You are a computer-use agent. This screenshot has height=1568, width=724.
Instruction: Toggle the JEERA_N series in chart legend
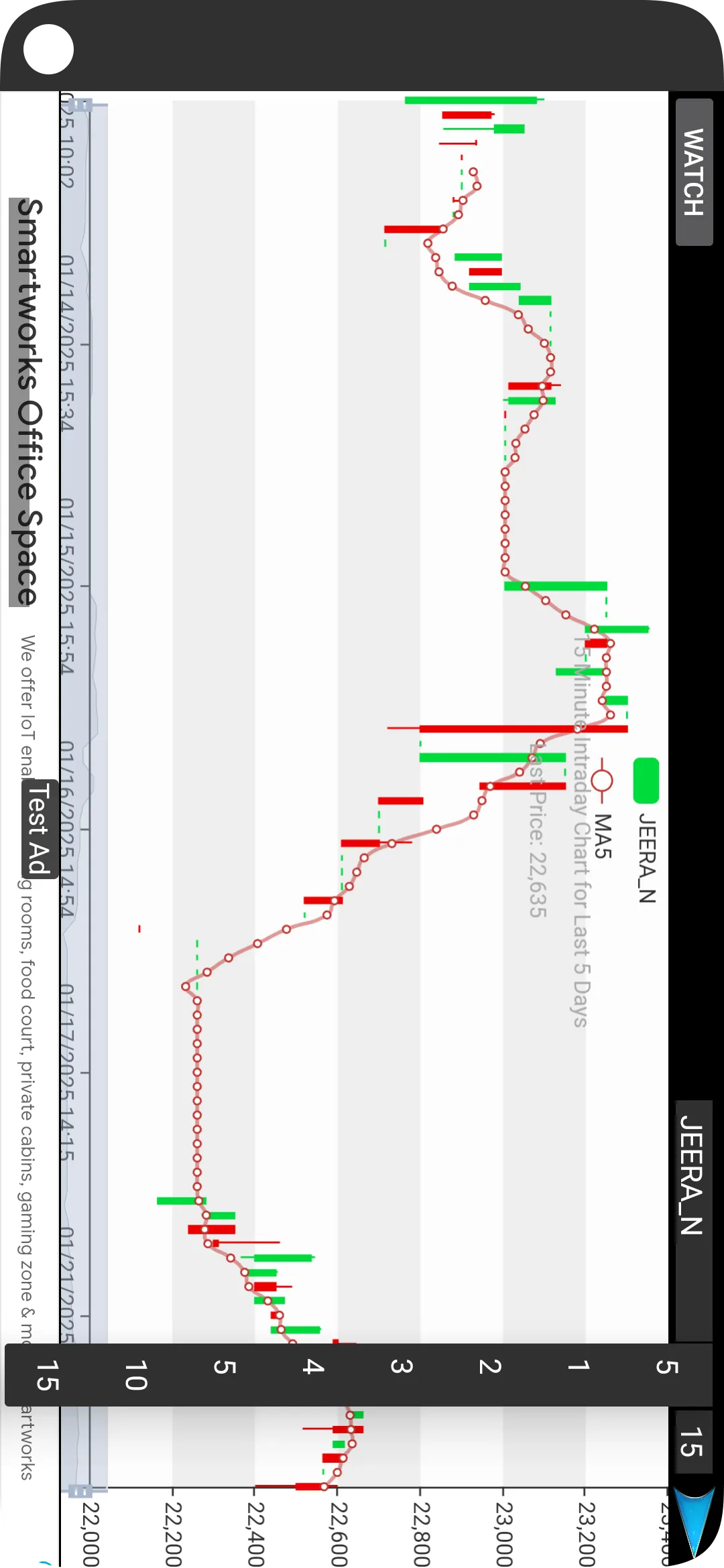(x=646, y=831)
